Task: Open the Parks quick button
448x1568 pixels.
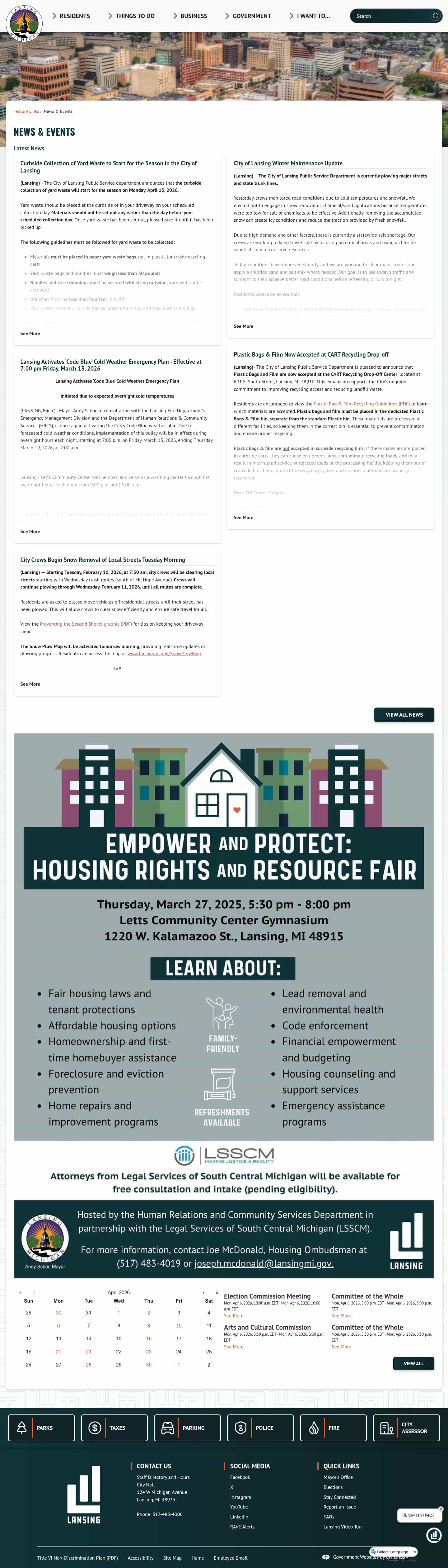Action: point(41,1427)
